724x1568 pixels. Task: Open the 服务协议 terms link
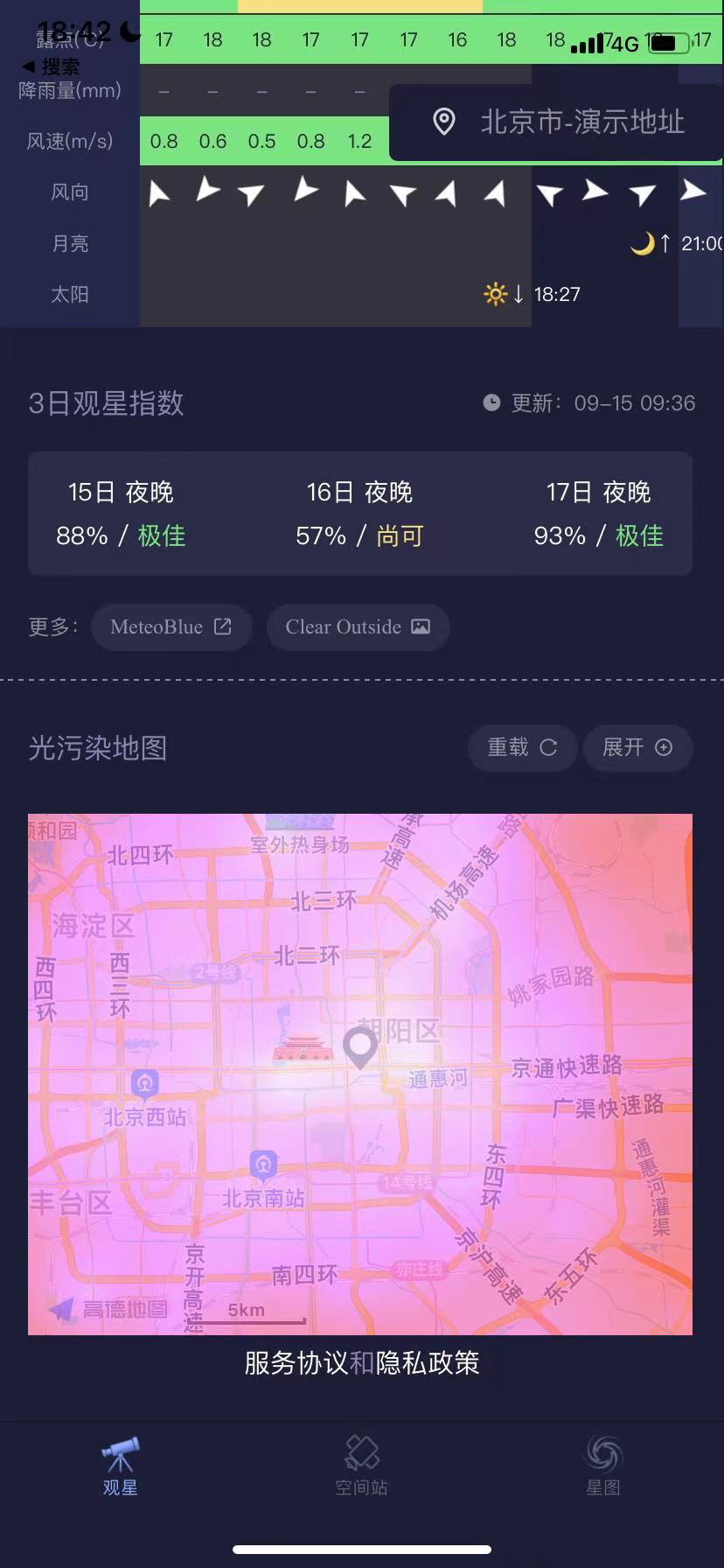tap(296, 1362)
